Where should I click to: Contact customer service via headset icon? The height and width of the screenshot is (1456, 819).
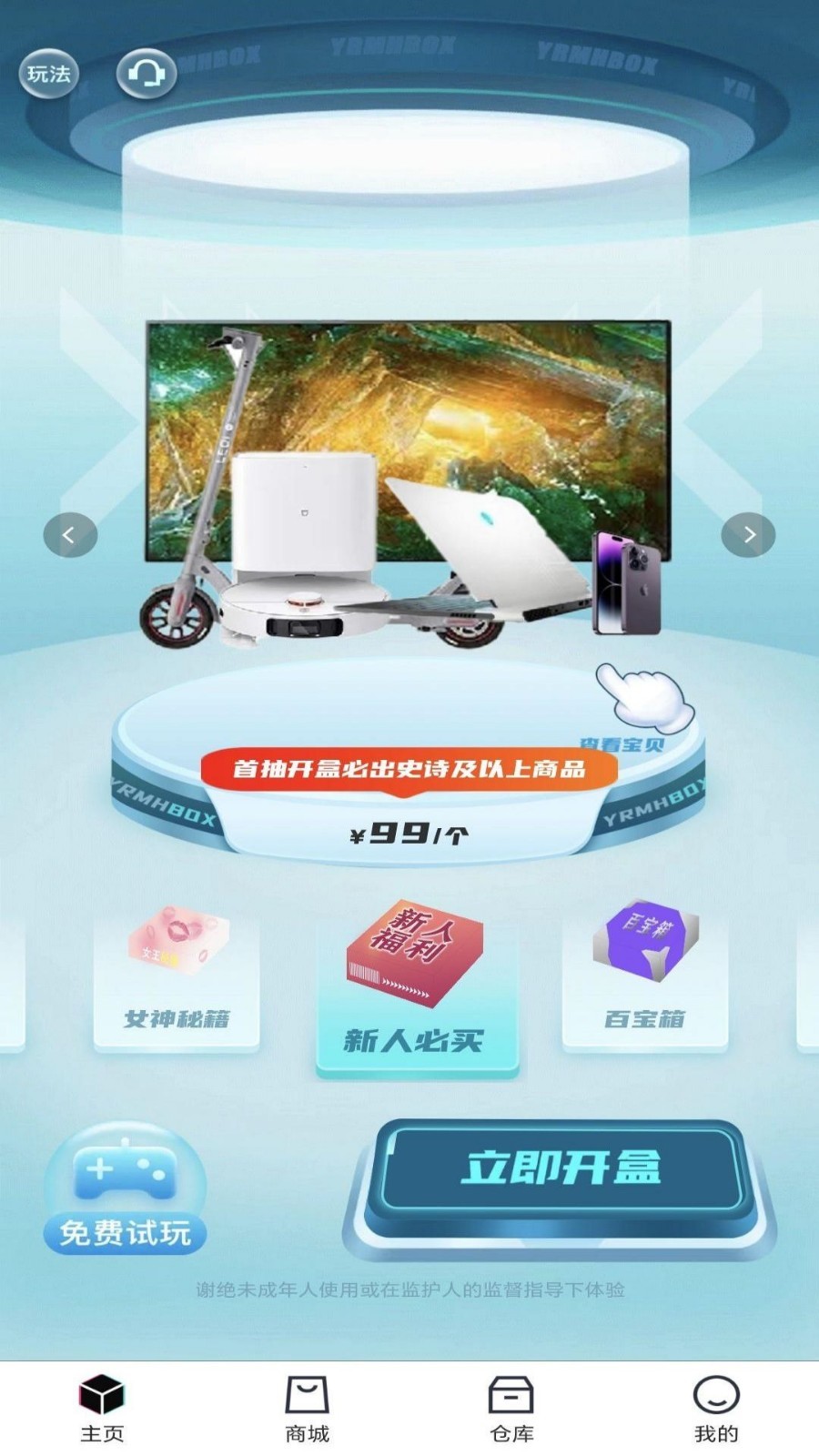(x=146, y=74)
